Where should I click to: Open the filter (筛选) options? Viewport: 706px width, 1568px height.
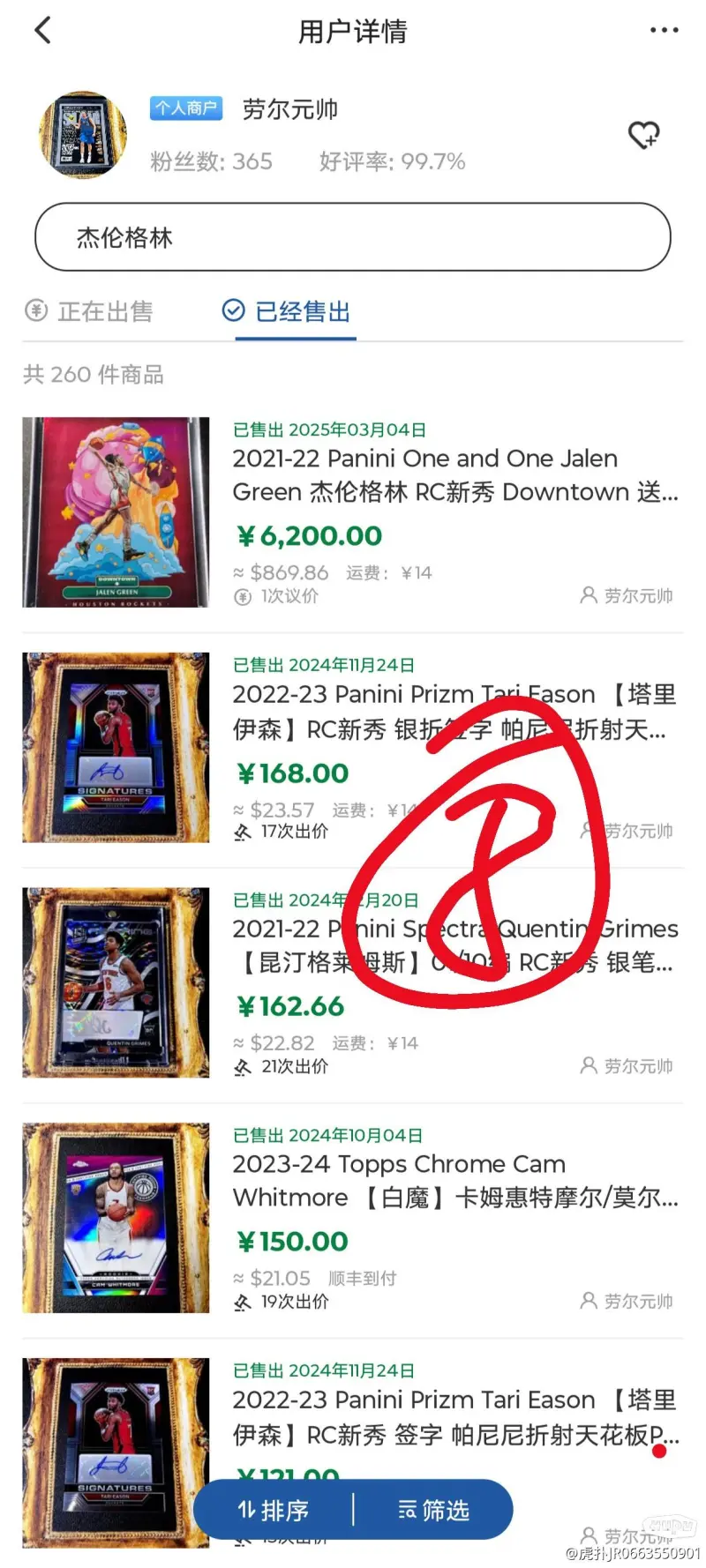(x=433, y=1510)
